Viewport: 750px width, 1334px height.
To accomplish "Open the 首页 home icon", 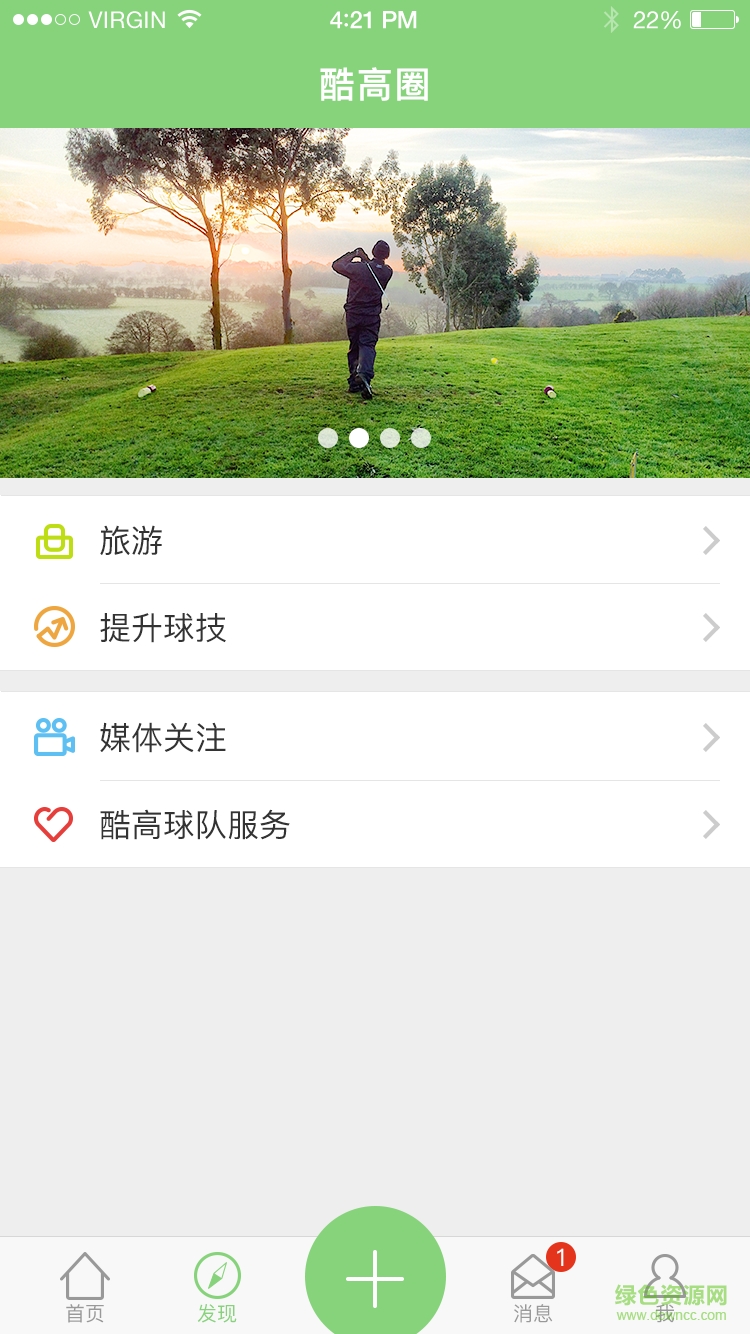I will (x=85, y=1275).
